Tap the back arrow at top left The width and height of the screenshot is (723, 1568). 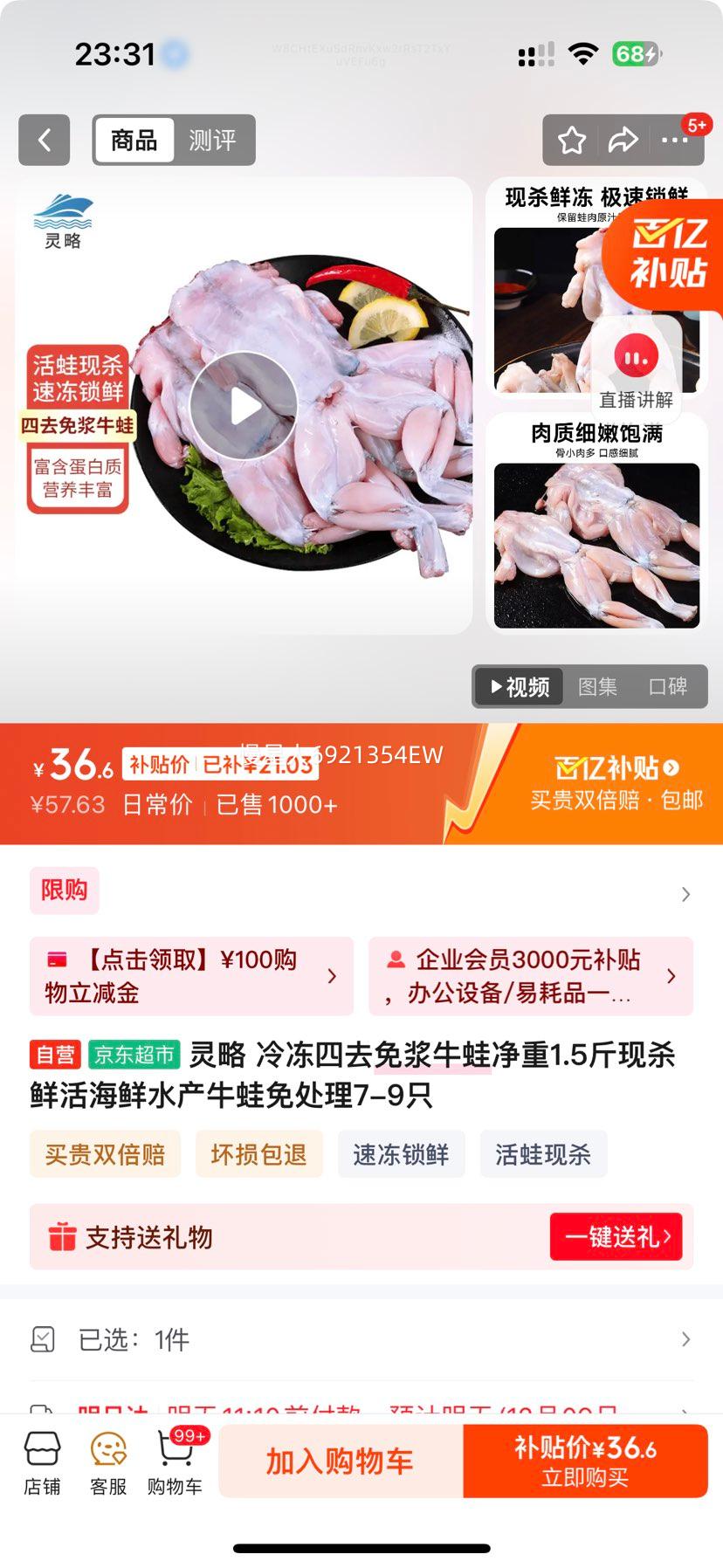(x=44, y=141)
